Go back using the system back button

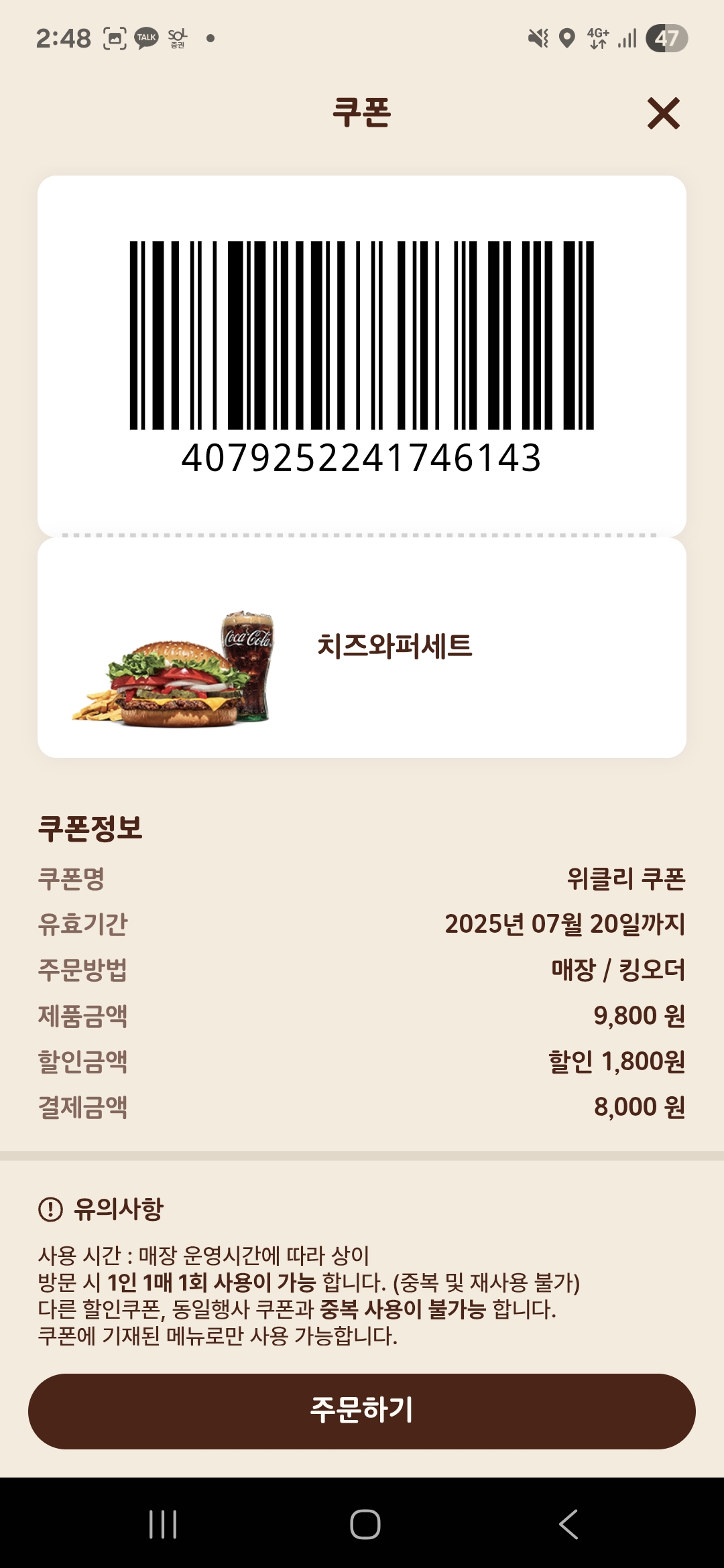(x=568, y=1524)
